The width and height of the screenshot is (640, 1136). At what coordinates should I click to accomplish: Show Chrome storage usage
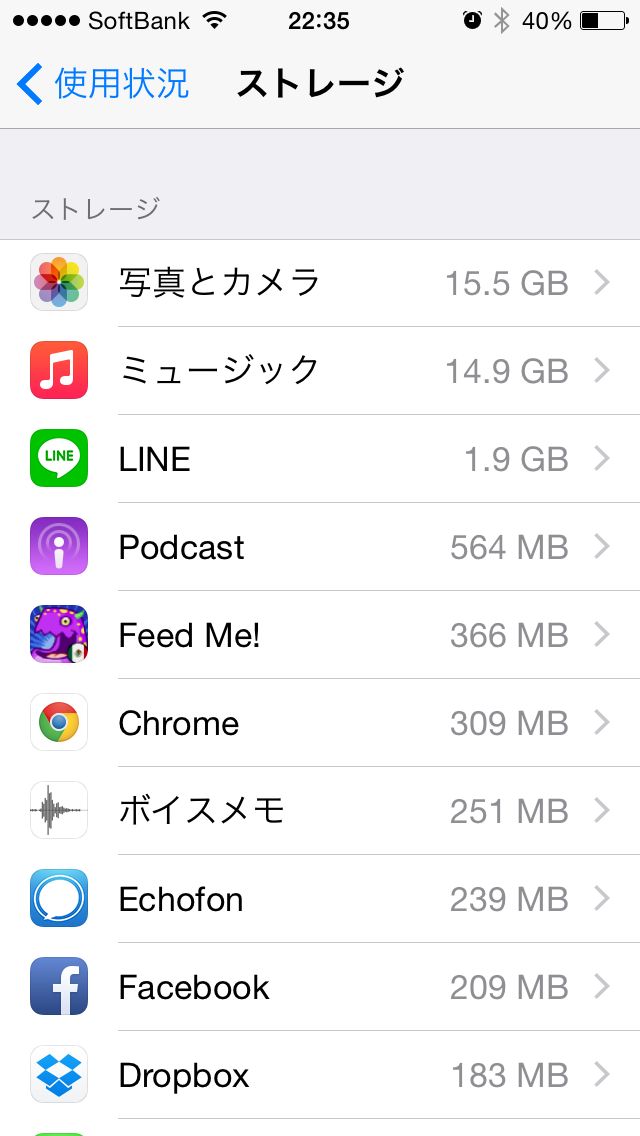click(320, 723)
